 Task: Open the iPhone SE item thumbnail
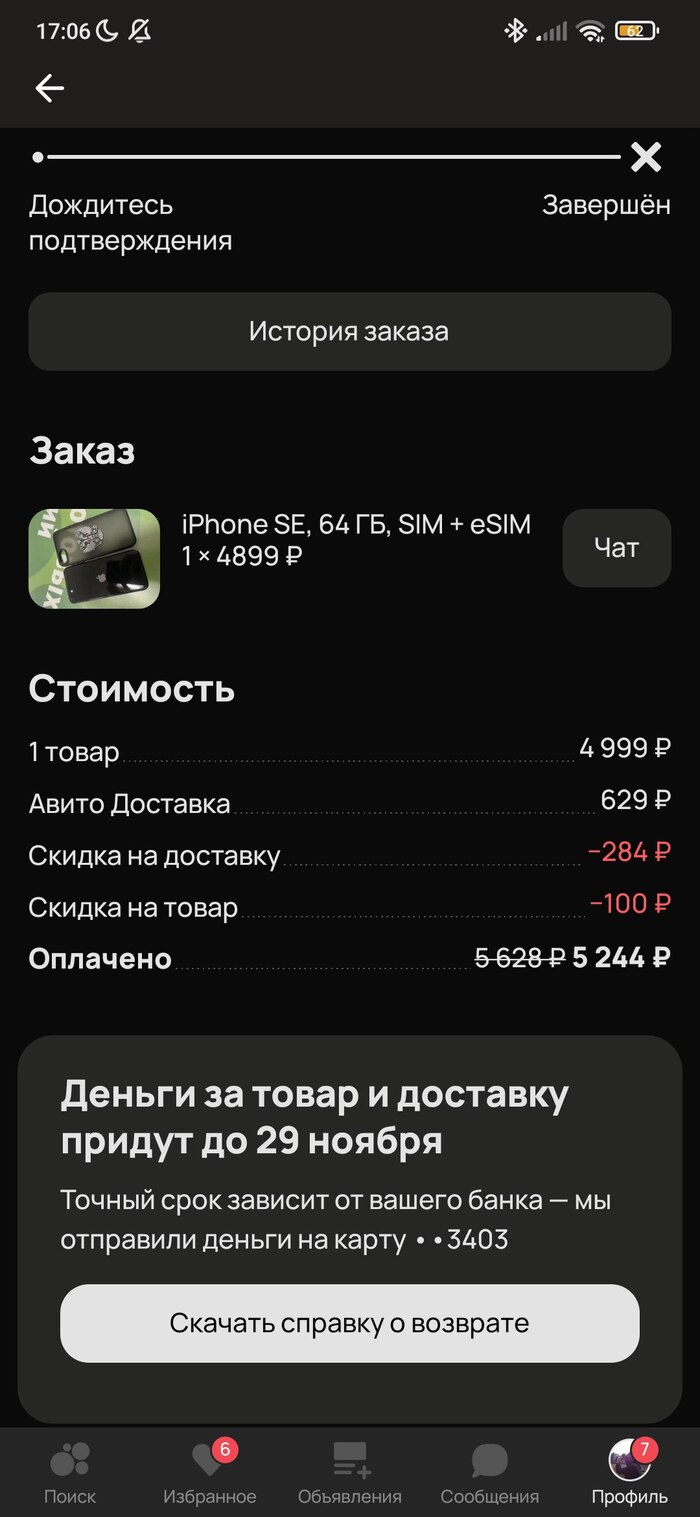94,558
